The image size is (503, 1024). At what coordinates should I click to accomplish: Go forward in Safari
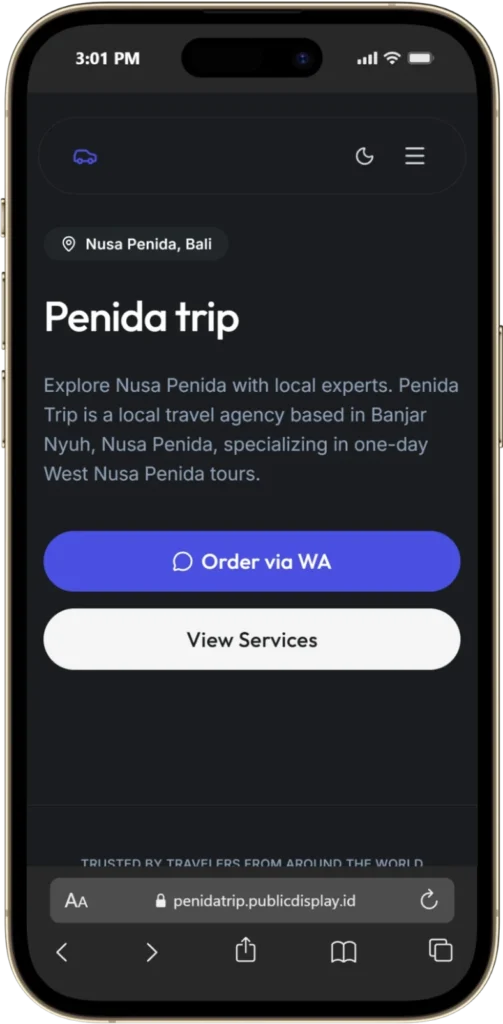click(152, 952)
